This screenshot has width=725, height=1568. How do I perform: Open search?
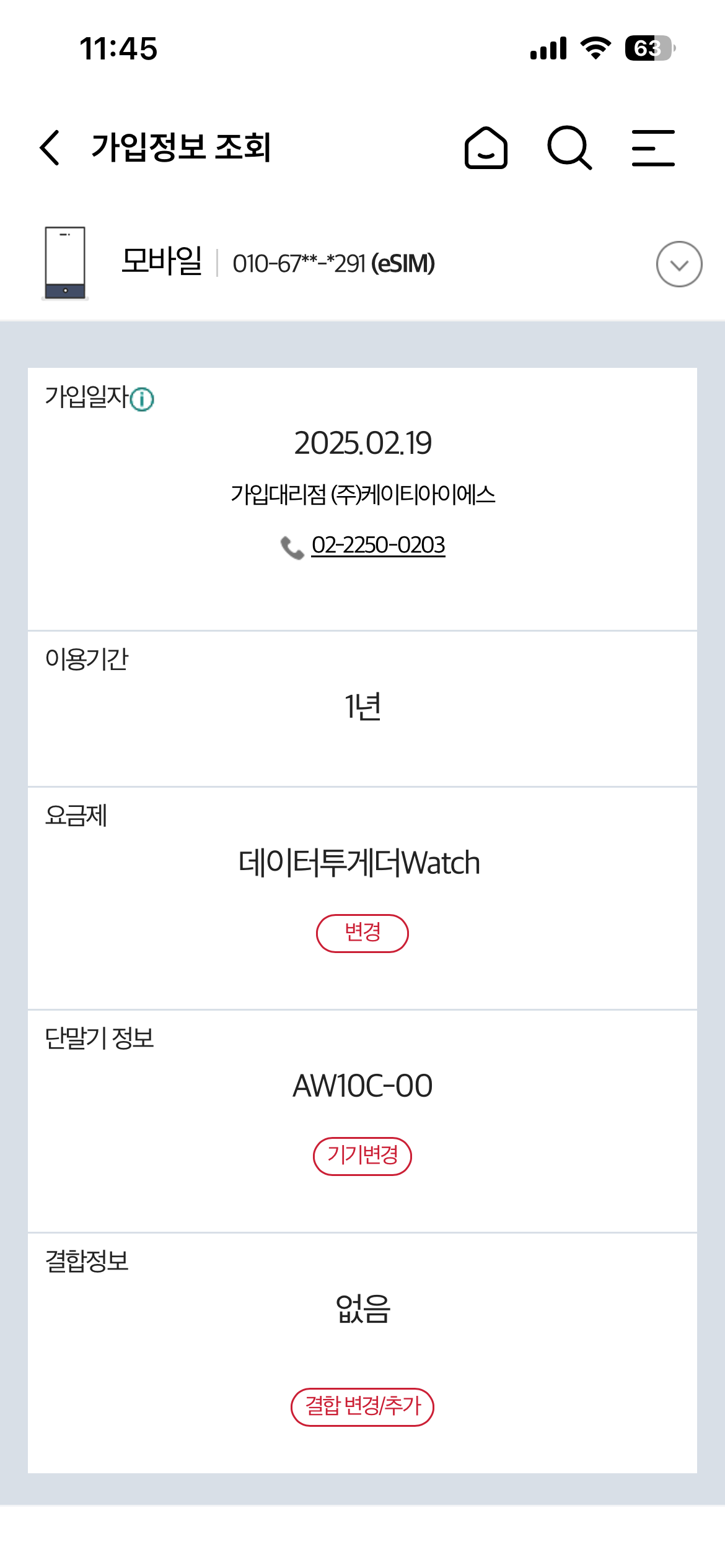tap(569, 147)
